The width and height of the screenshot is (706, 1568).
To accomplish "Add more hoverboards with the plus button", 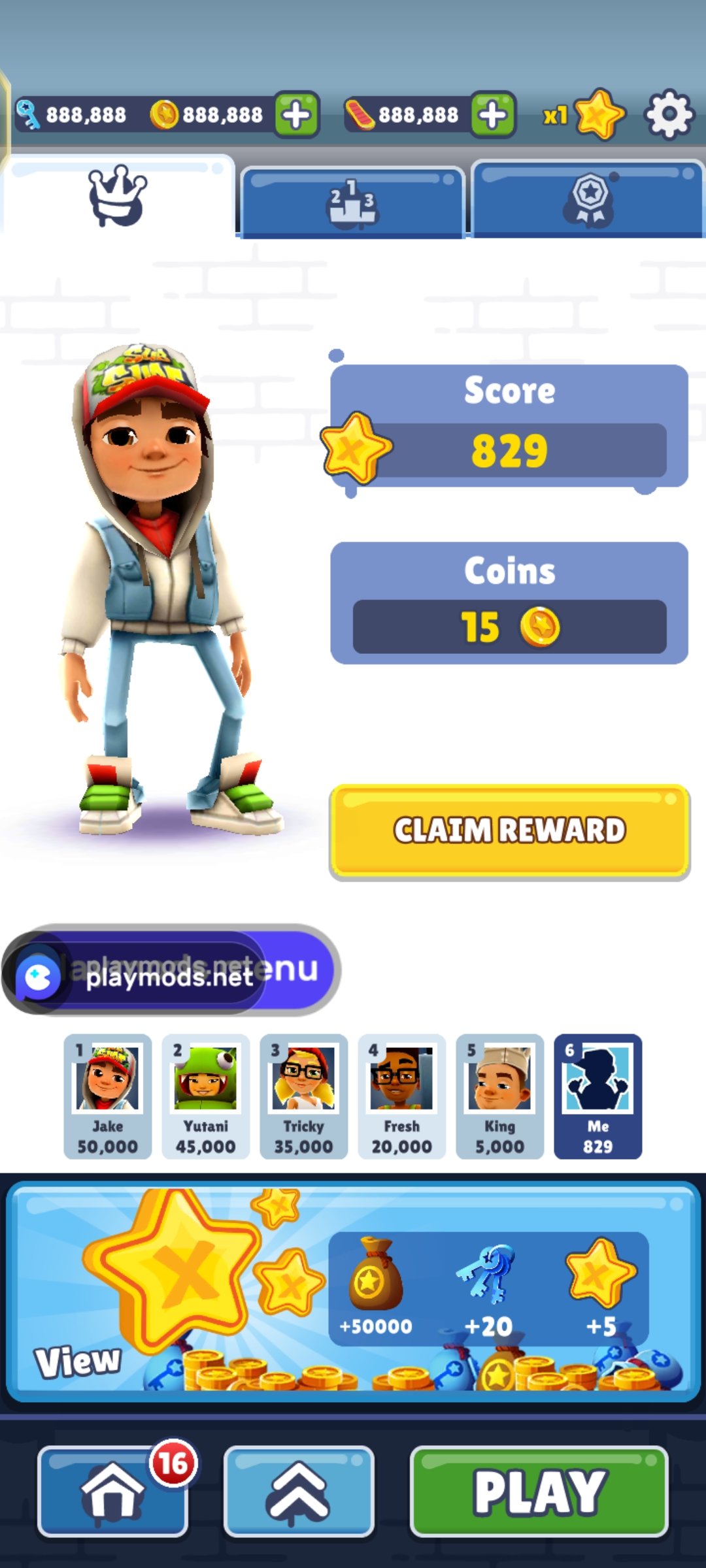I will [493, 115].
